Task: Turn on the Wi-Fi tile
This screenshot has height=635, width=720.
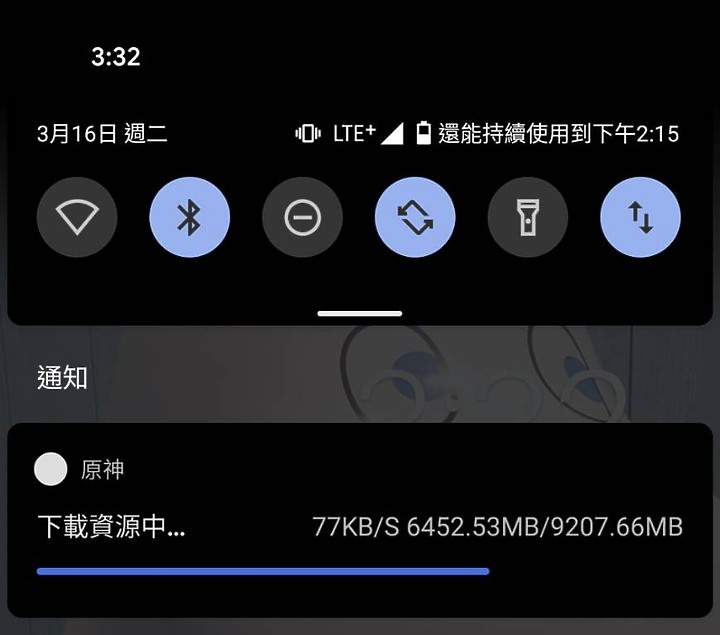Action: coord(77,217)
